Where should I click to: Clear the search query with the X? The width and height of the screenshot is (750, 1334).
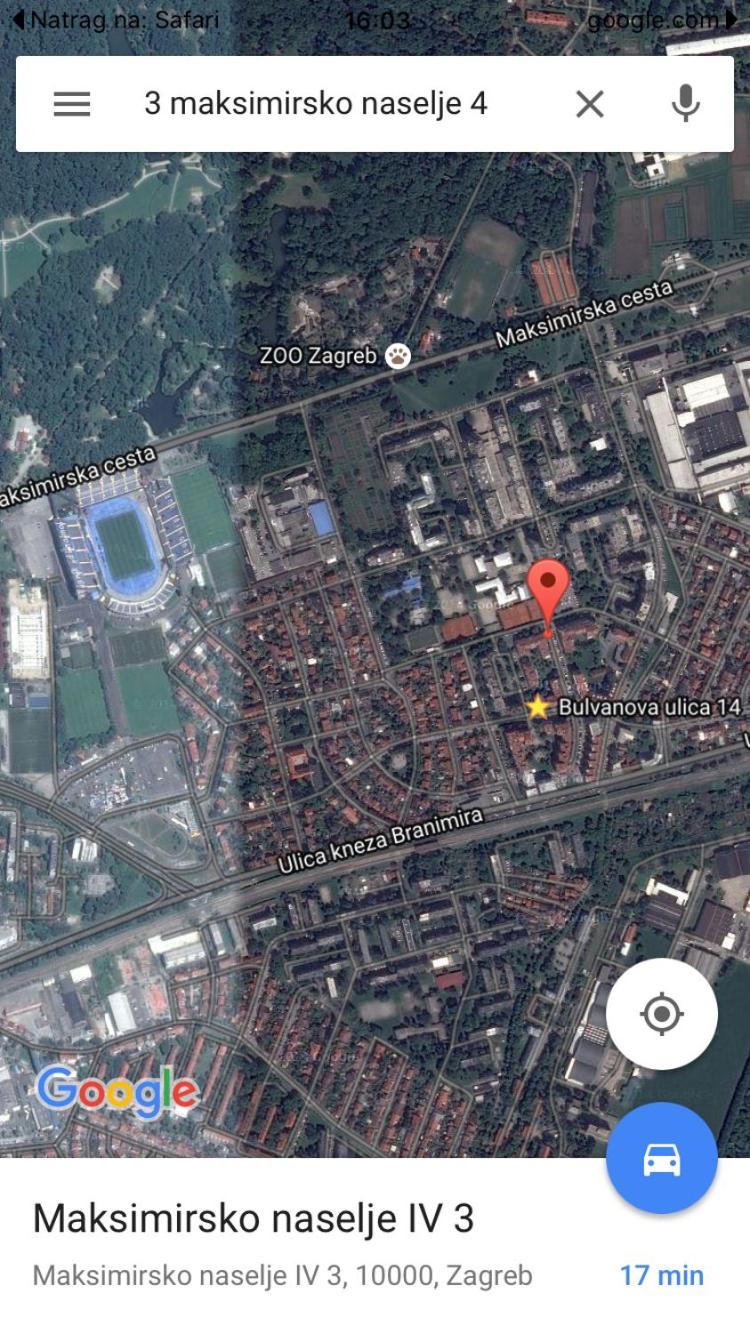(590, 104)
